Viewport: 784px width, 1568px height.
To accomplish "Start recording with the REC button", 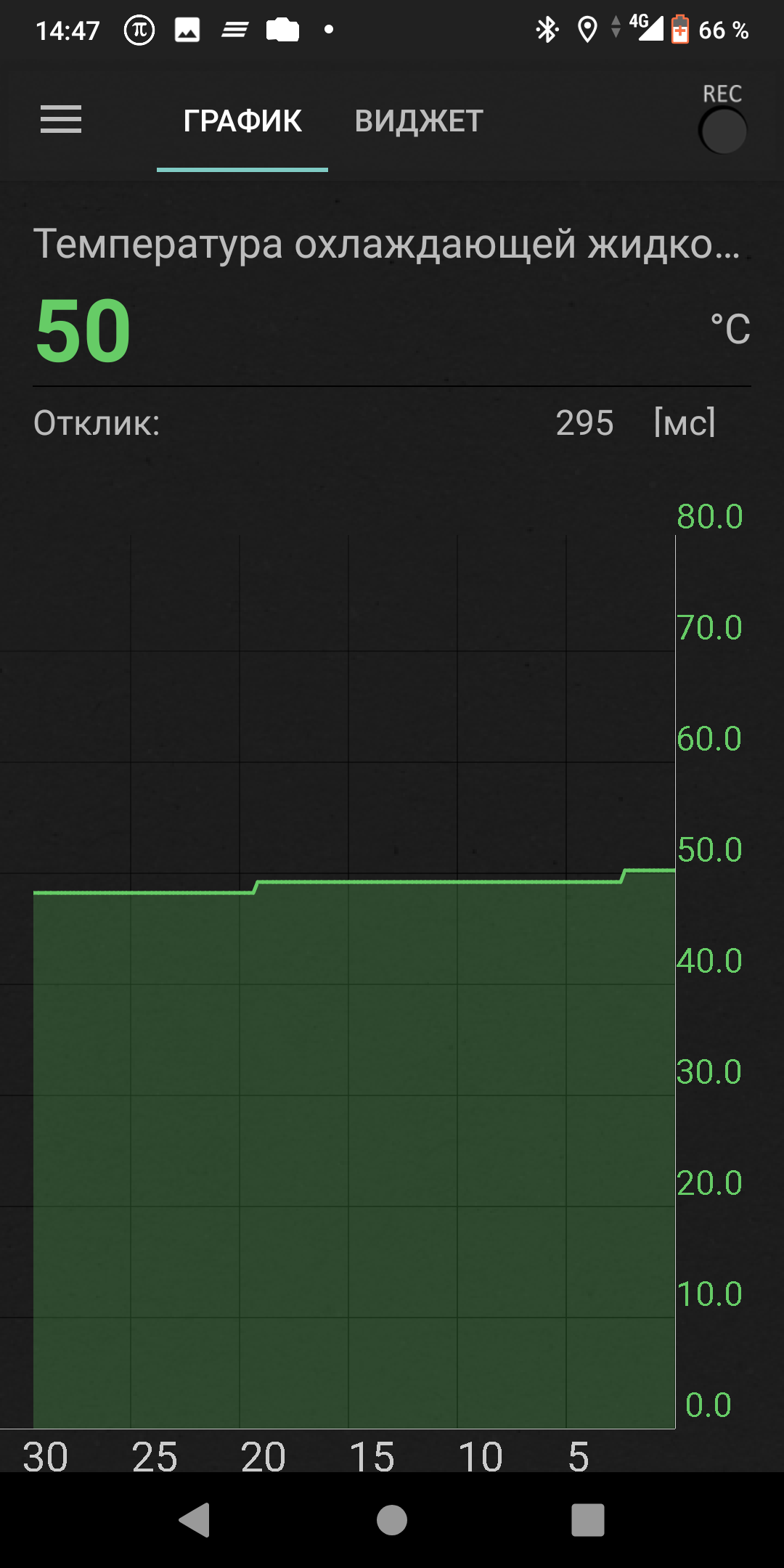I will point(723,130).
